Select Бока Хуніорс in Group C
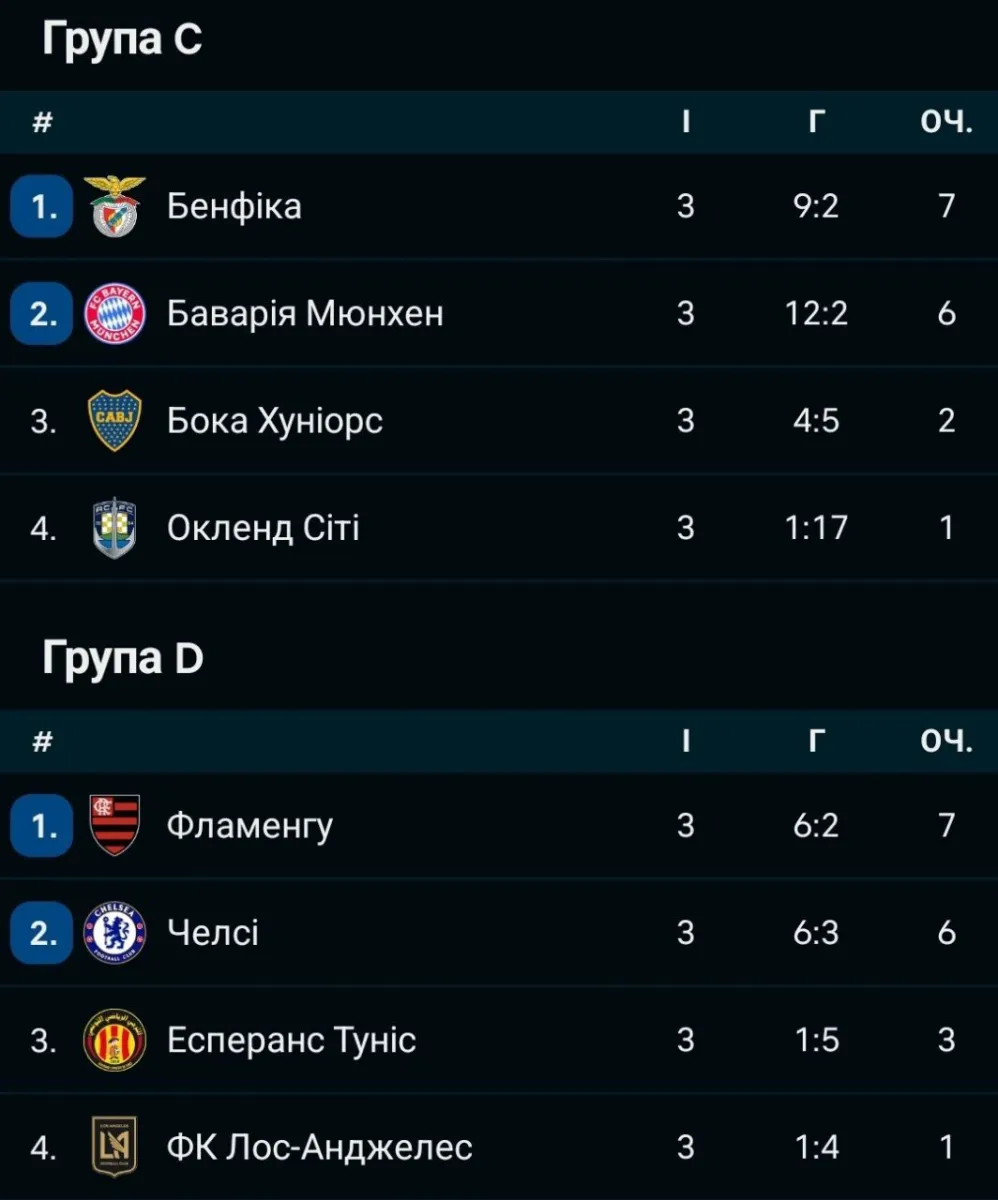 [275, 421]
